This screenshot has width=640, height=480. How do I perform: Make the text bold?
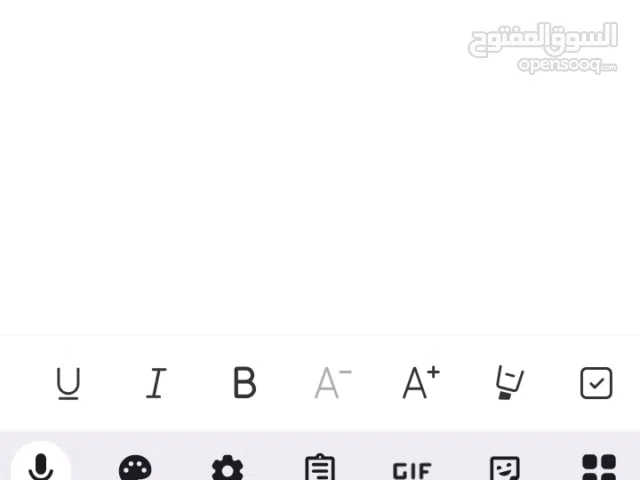(244, 383)
